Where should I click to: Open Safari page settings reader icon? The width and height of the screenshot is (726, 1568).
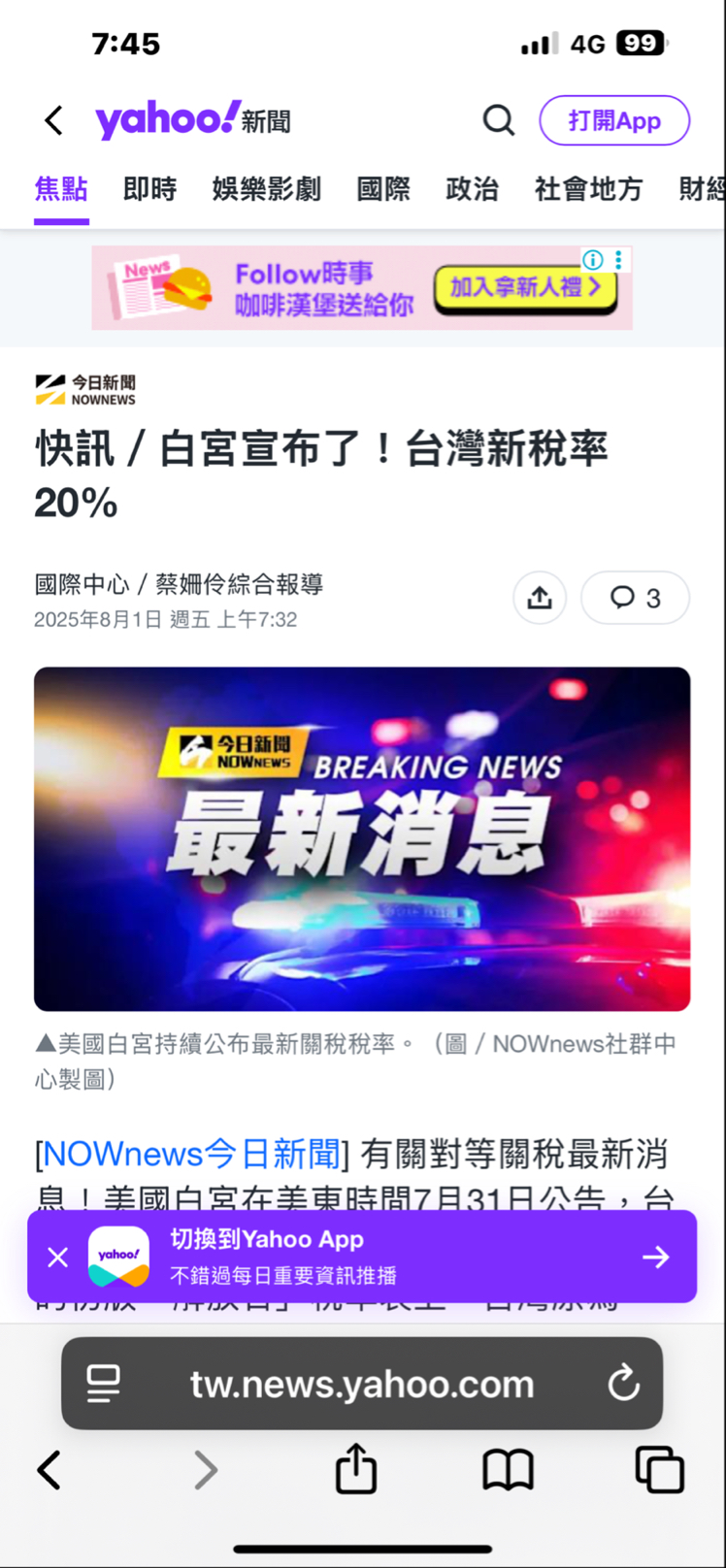[x=103, y=1384]
